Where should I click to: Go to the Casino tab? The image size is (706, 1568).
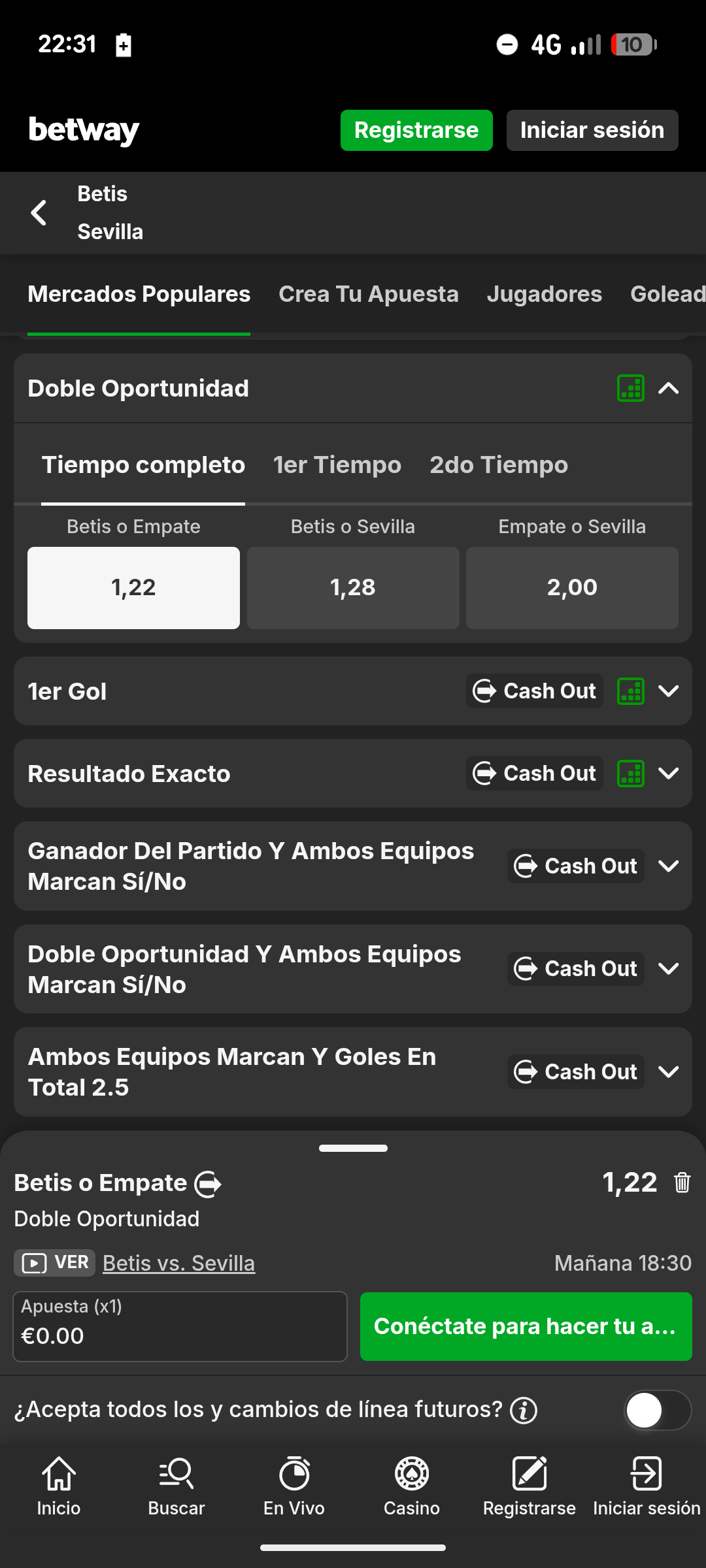pos(412,1486)
